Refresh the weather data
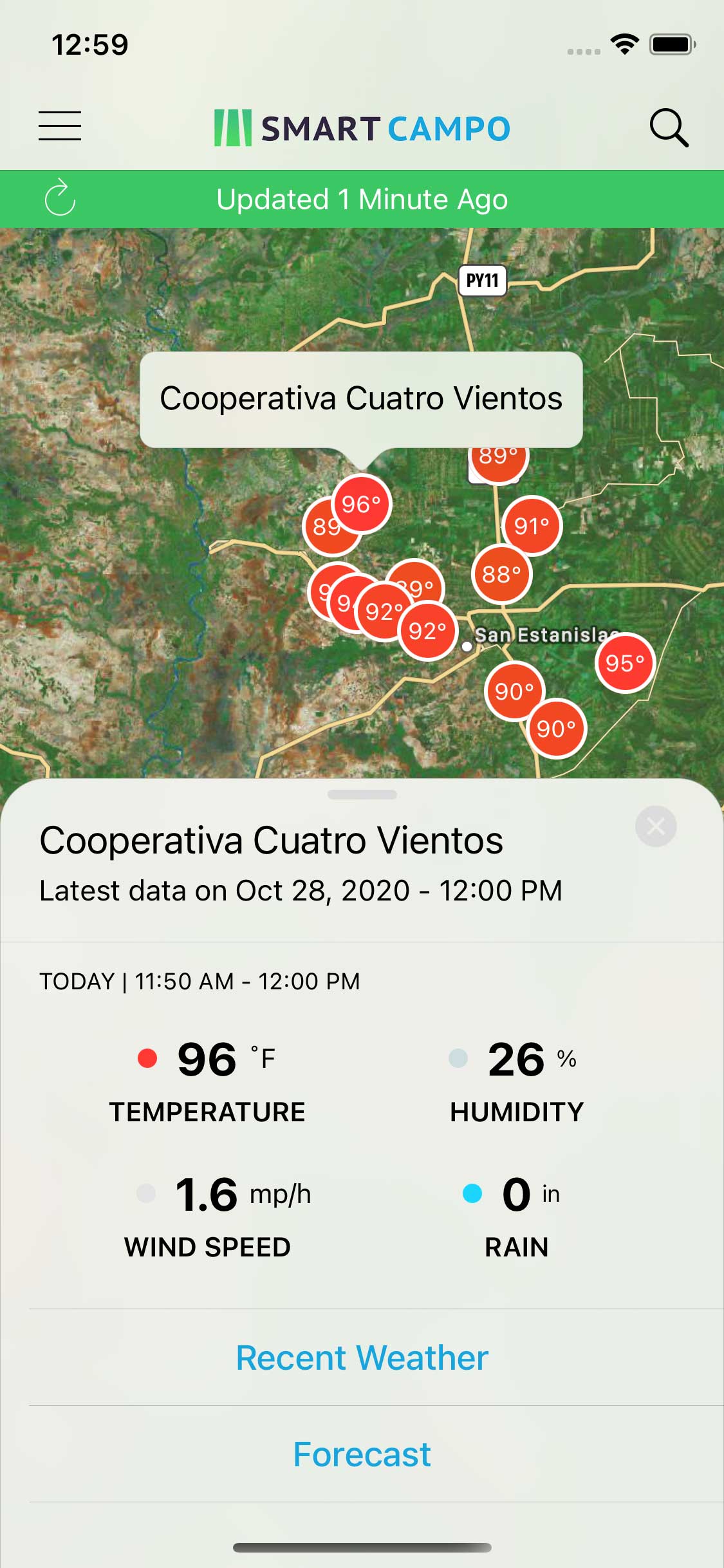The height and width of the screenshot is (1568, 724). coord(60,198)
